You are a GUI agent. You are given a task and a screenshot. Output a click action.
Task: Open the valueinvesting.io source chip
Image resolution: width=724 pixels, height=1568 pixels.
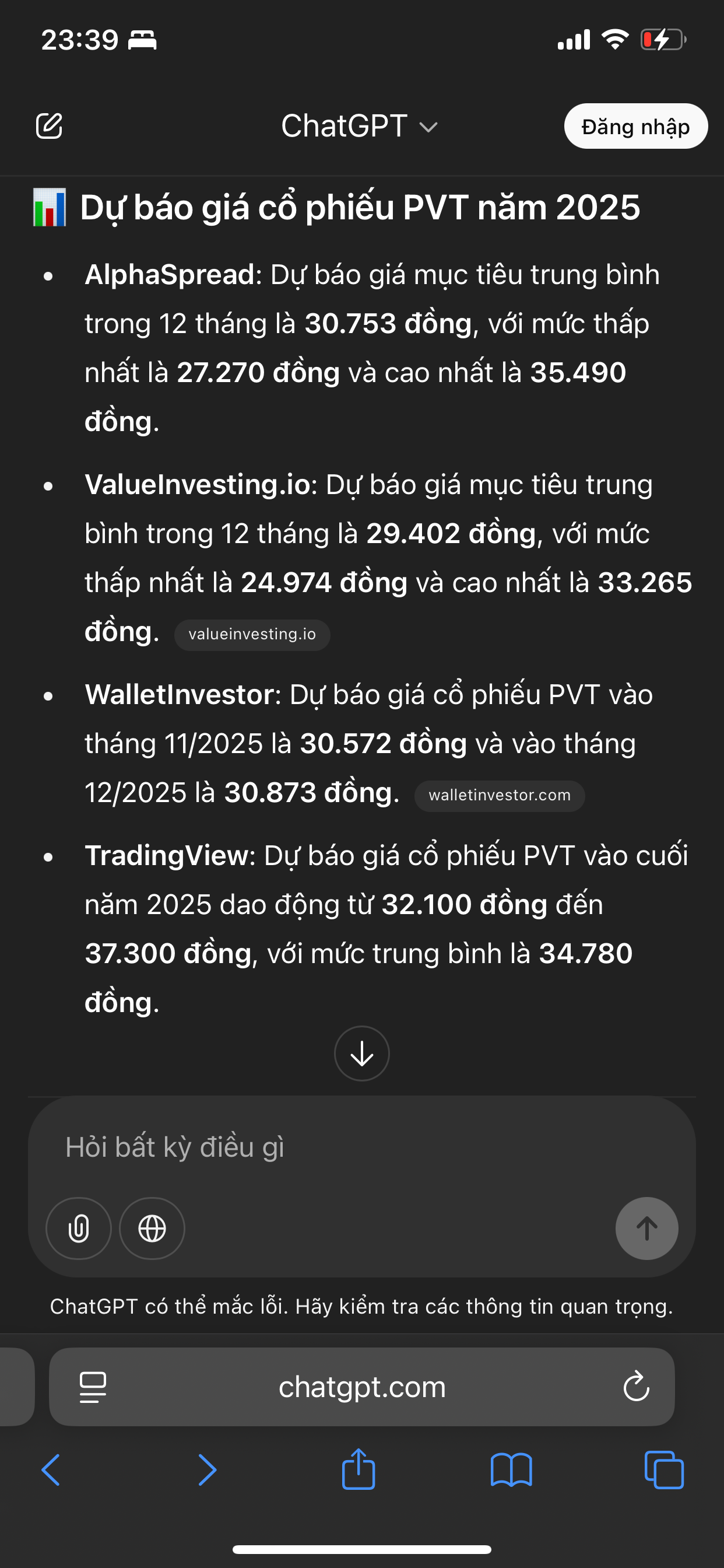pos(252,634)
